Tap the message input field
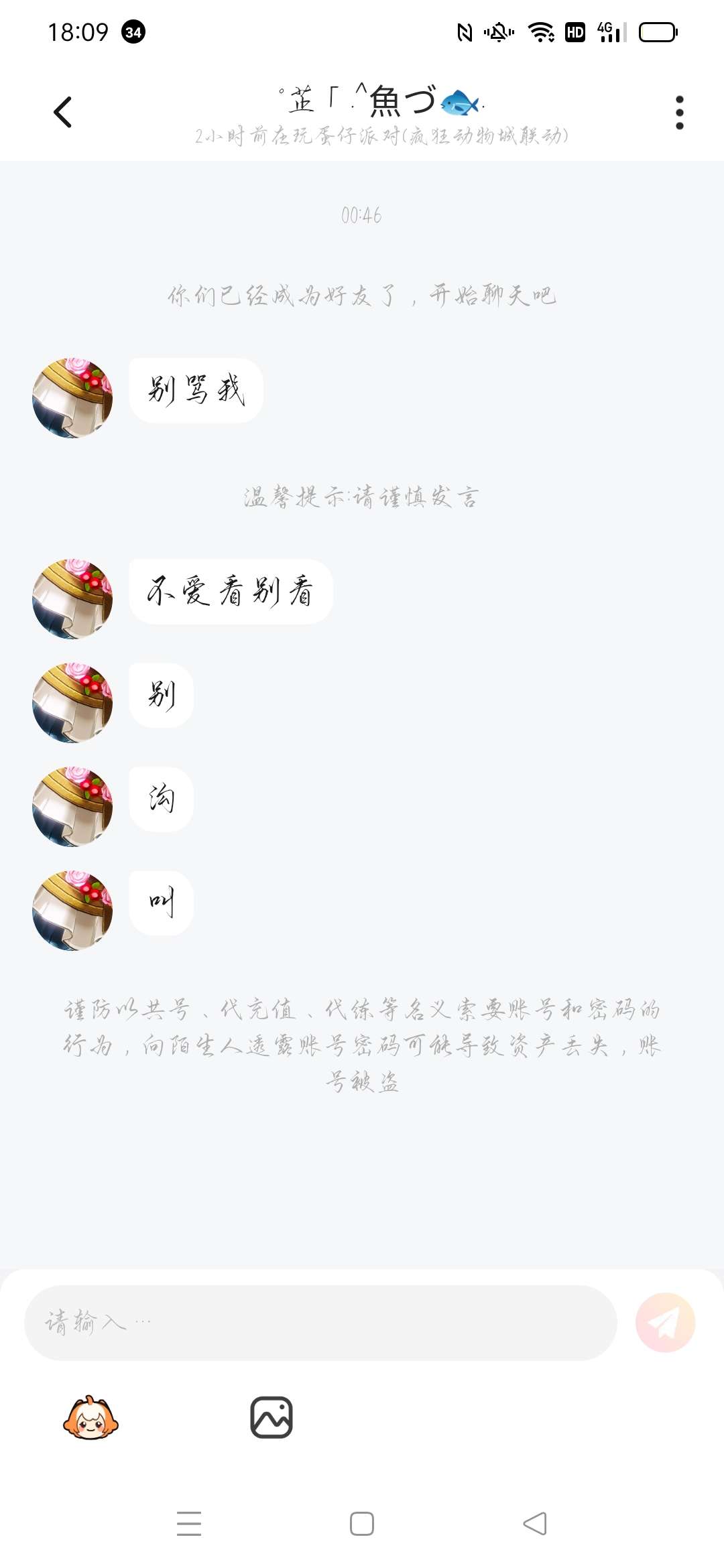This screenshot has width=724, height=1568. pos(320,1322)
